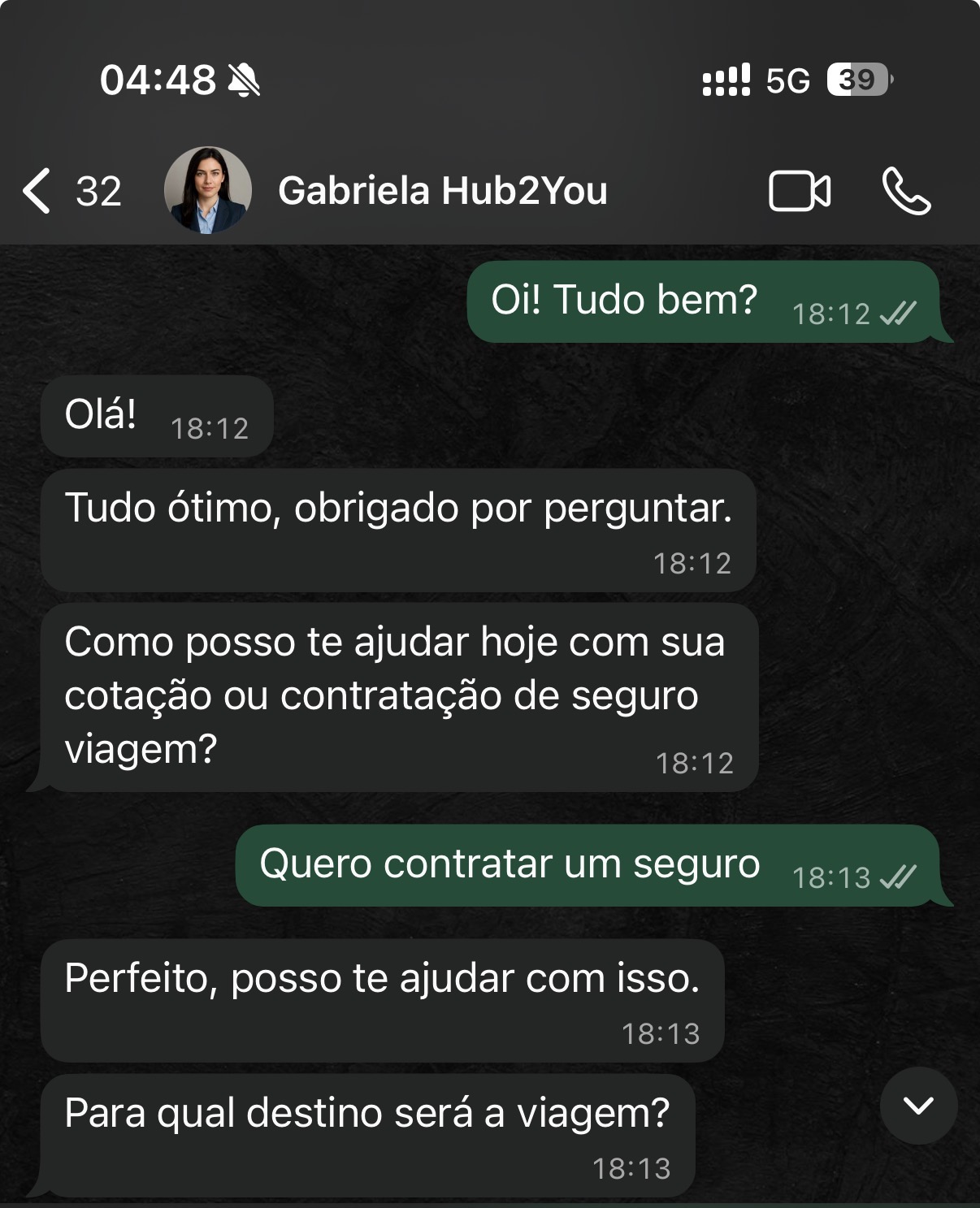Image resolution: width=980 pixels, height=1208 pixels.
Task: Tap the timestamp 18:13 under 'Perfeito, posso te ajudar'
Action: pyautogui.click(x=661, y=1033)
